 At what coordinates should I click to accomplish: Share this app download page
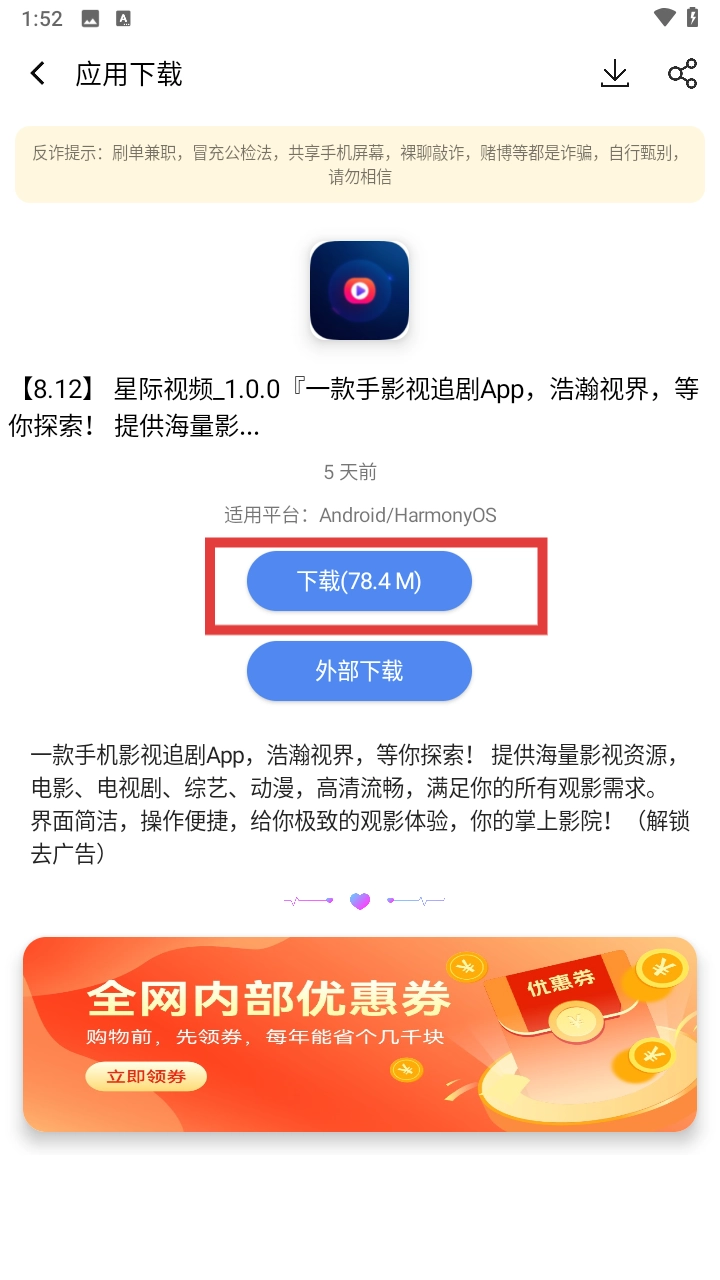tap(682, 74)
